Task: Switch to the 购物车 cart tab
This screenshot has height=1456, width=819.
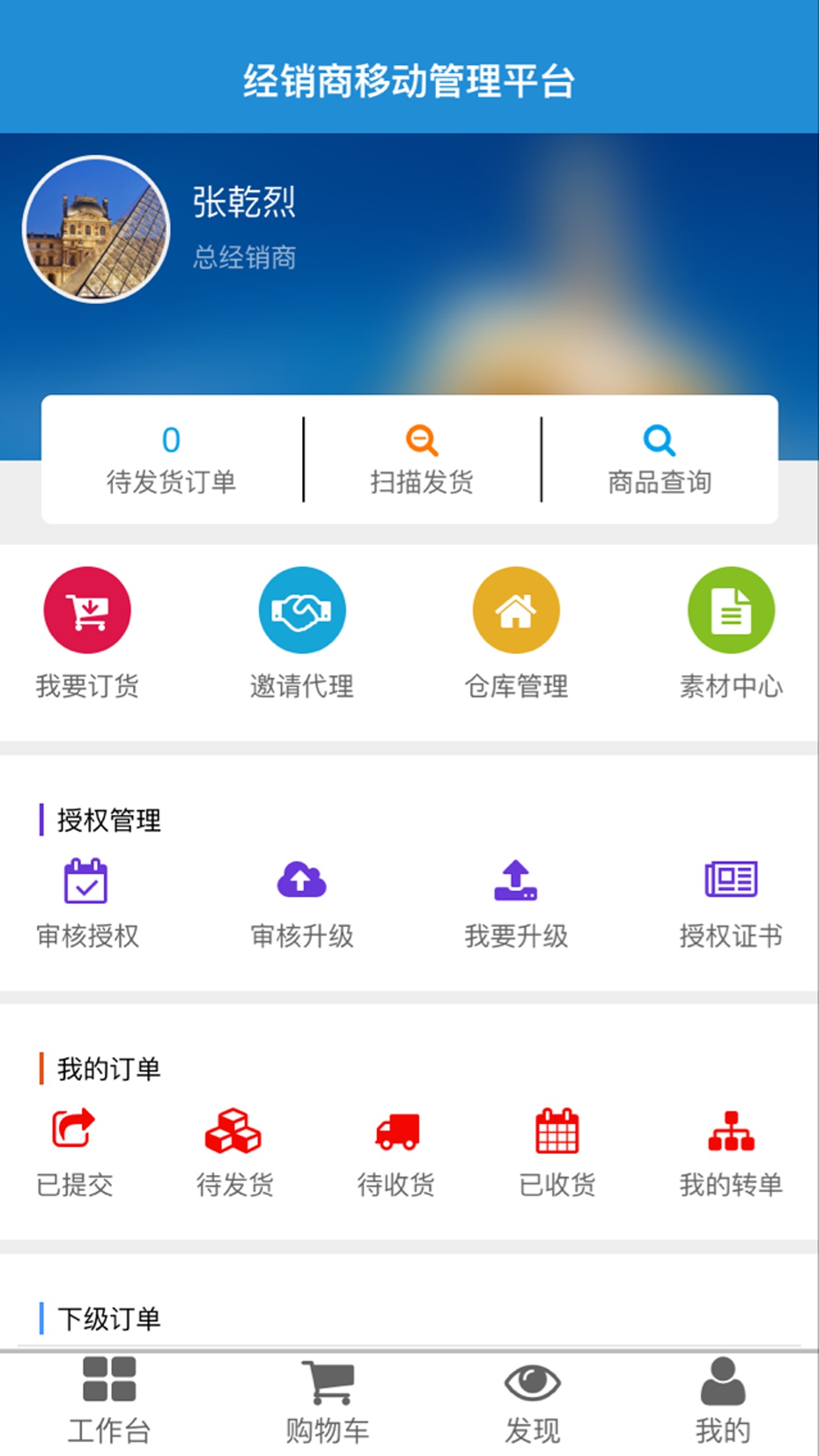Action: coord(328,1401)
